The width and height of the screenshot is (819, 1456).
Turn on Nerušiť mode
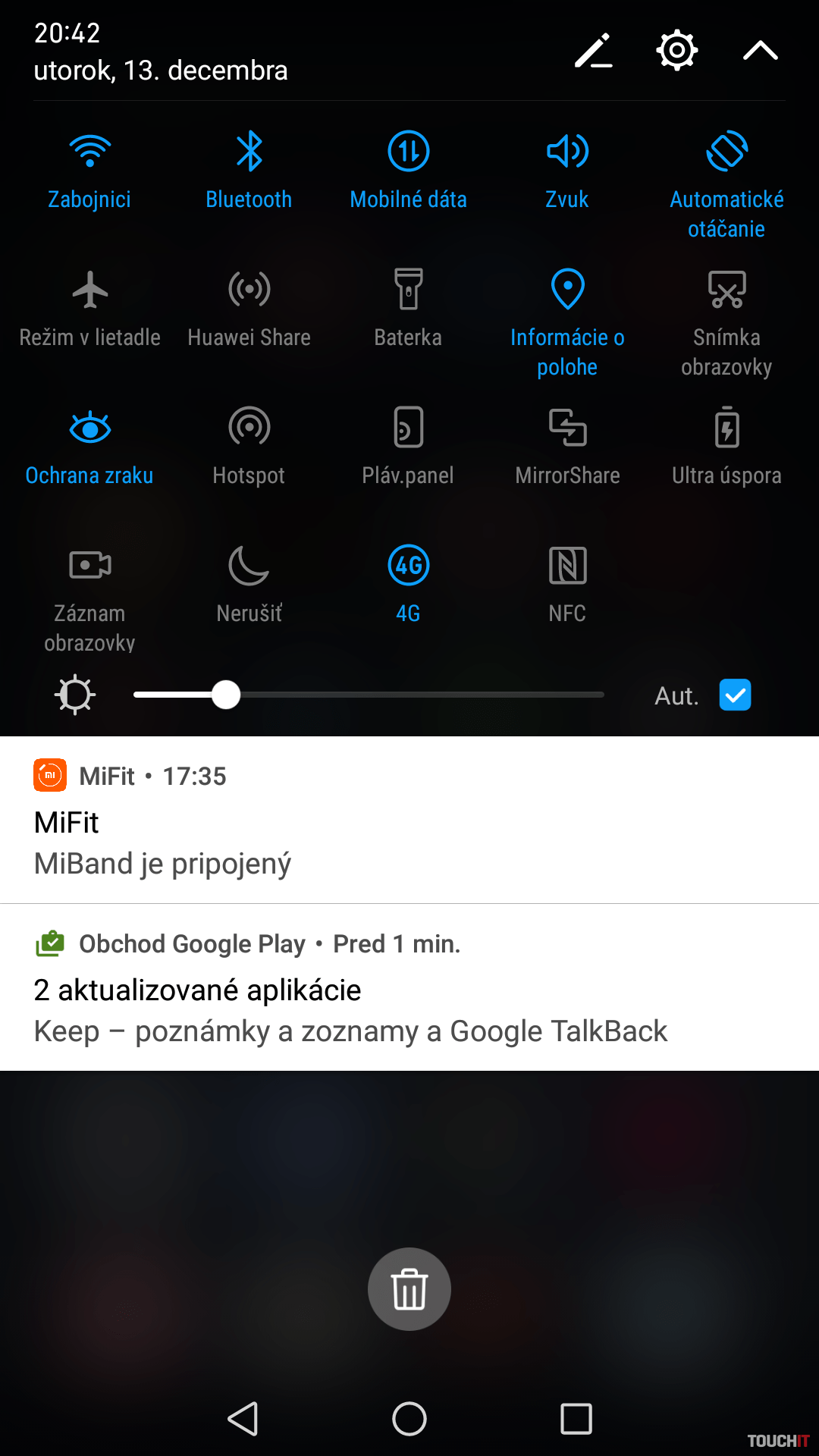coord(249,566)
